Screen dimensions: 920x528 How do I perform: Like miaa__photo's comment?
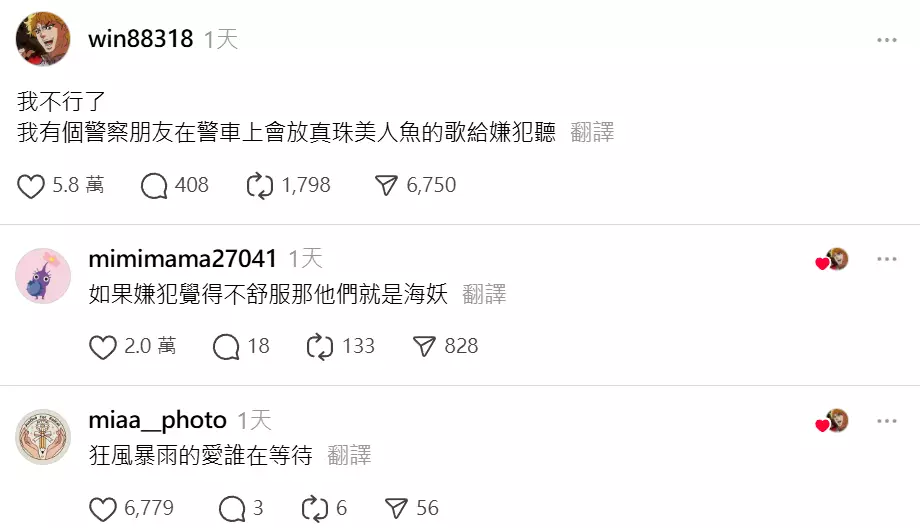tap(103, 509)
